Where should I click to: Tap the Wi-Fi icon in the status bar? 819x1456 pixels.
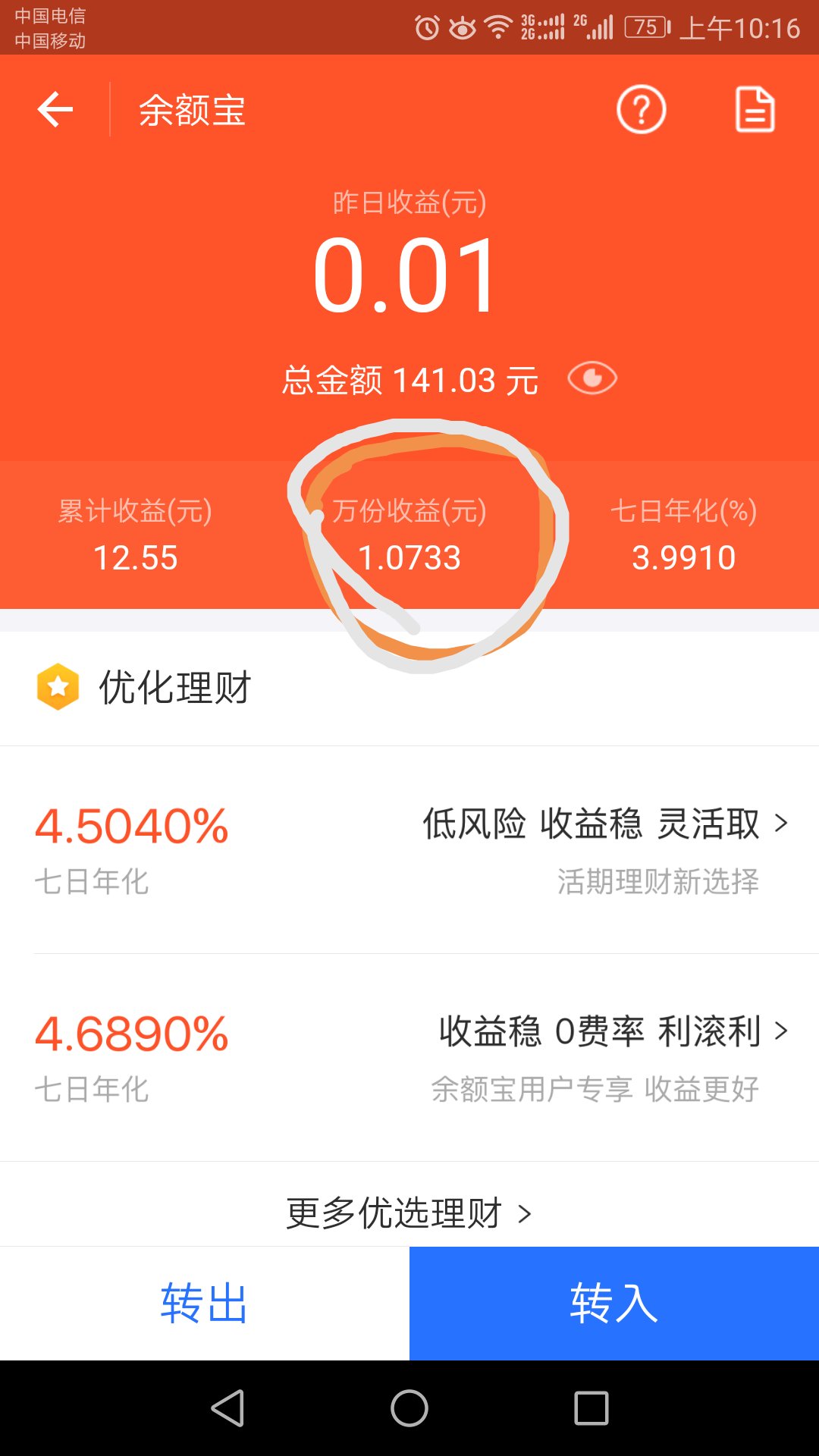coord(497,25)
